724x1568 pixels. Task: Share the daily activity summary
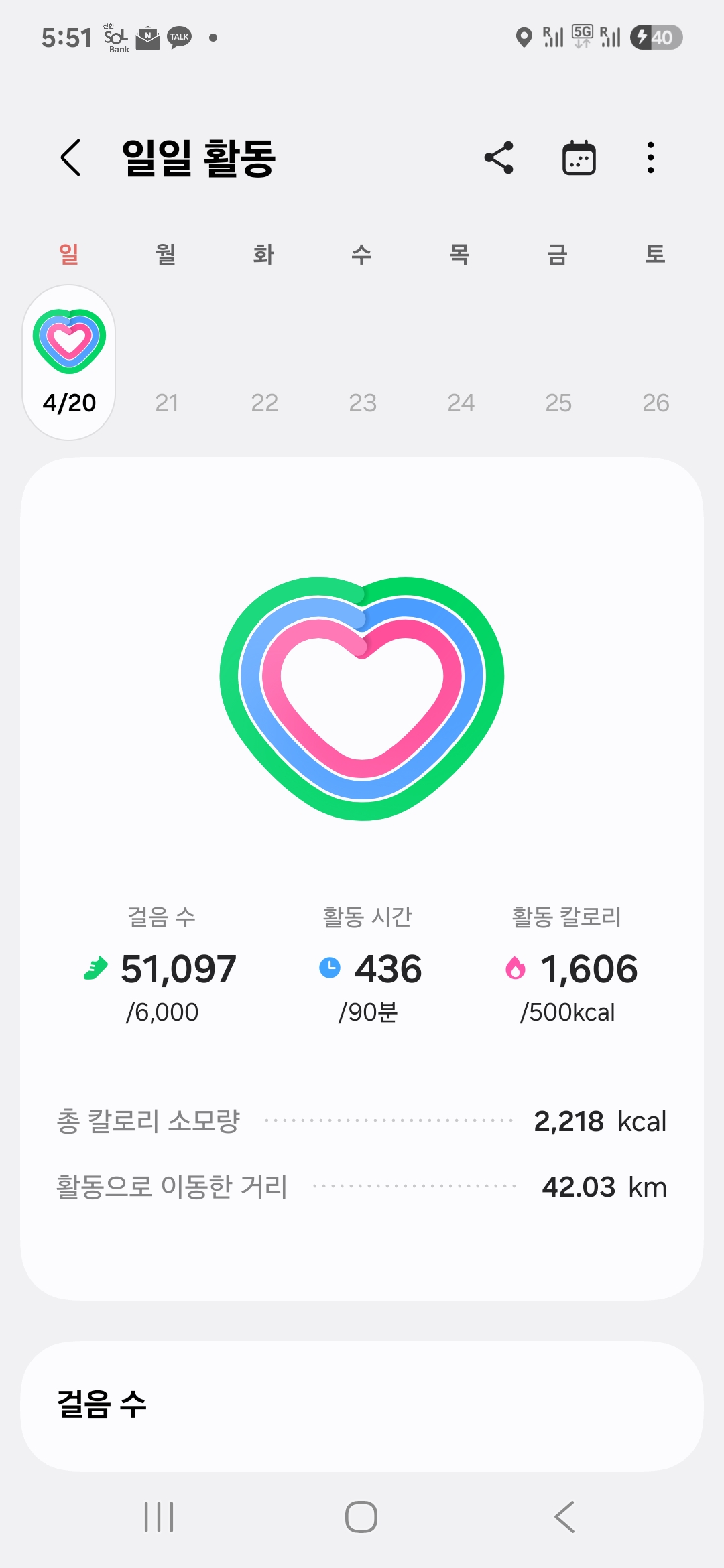[499, 158]
